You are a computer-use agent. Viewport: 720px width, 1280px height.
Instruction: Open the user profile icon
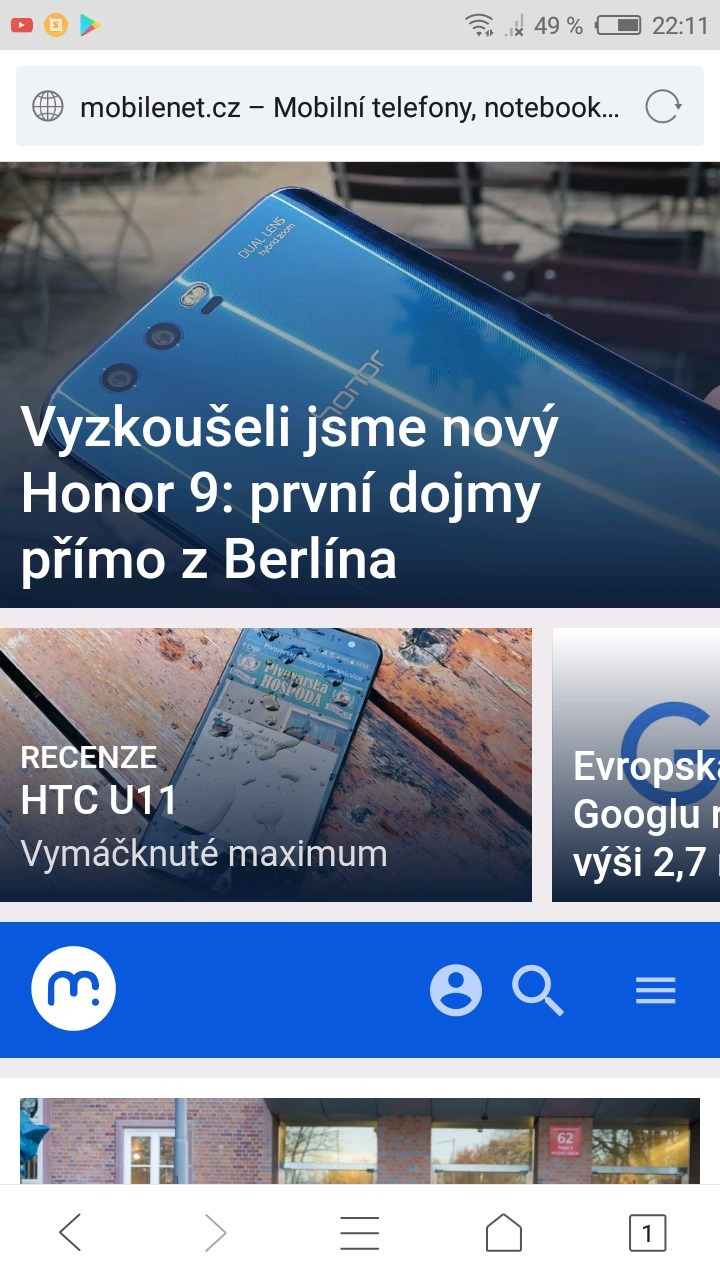pyautogui.click(x=456, y=990)
